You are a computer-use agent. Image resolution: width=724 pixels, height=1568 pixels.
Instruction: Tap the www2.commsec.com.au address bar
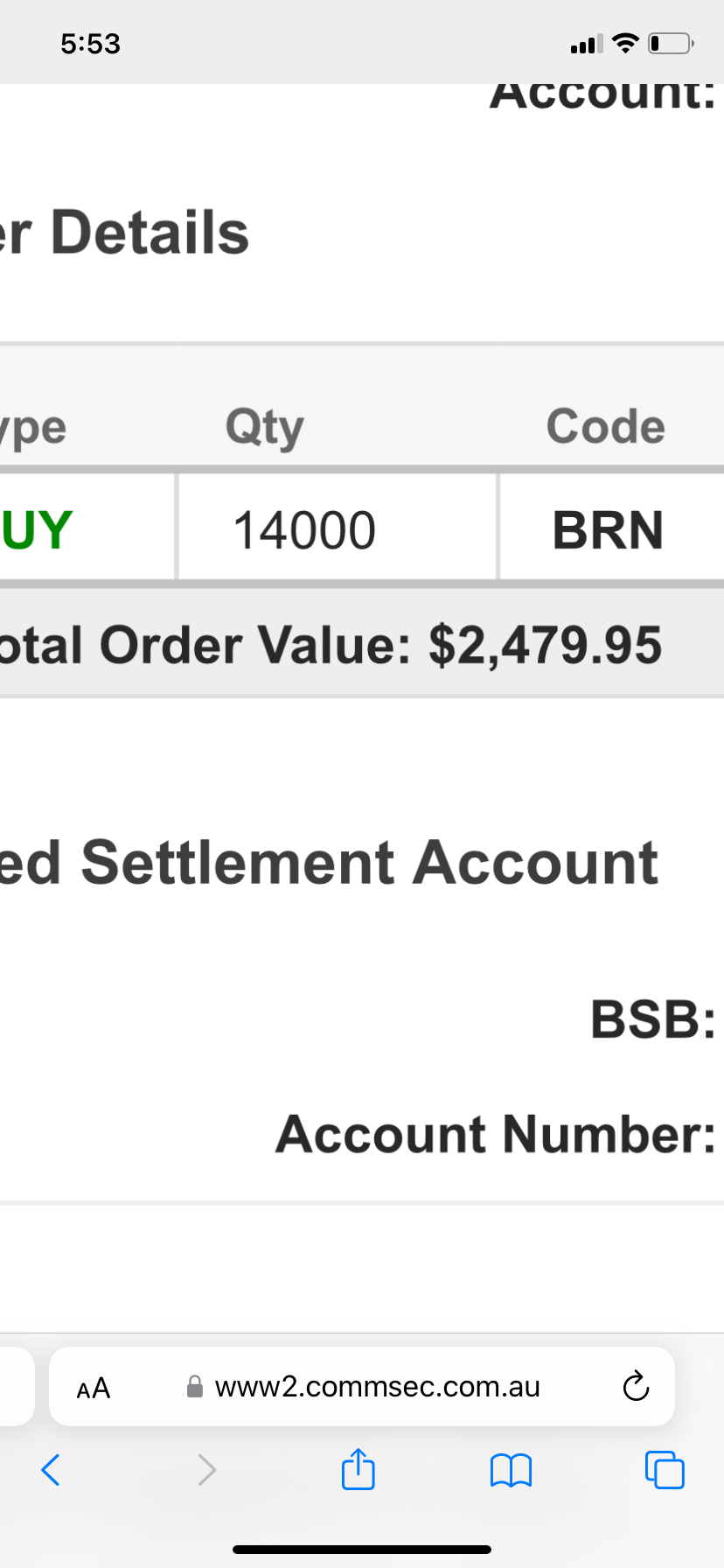(376, 1387)
